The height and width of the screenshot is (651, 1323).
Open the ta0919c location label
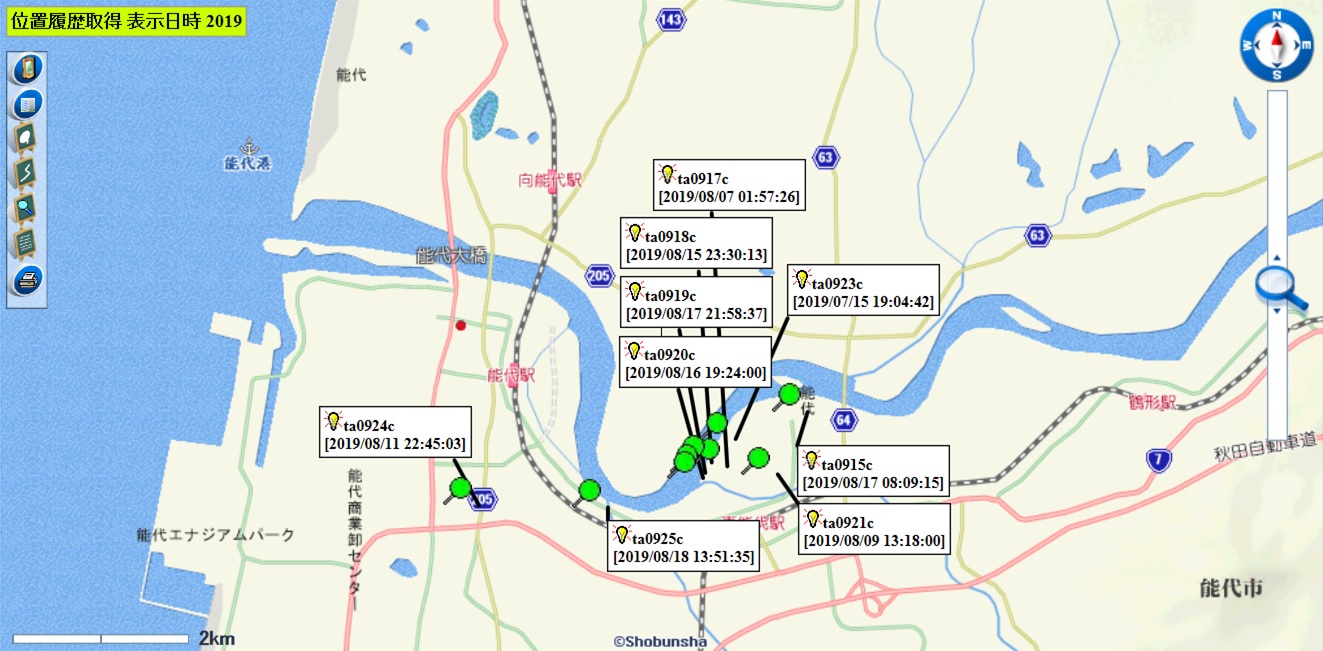pyautogui.click(x=696, y=303)
